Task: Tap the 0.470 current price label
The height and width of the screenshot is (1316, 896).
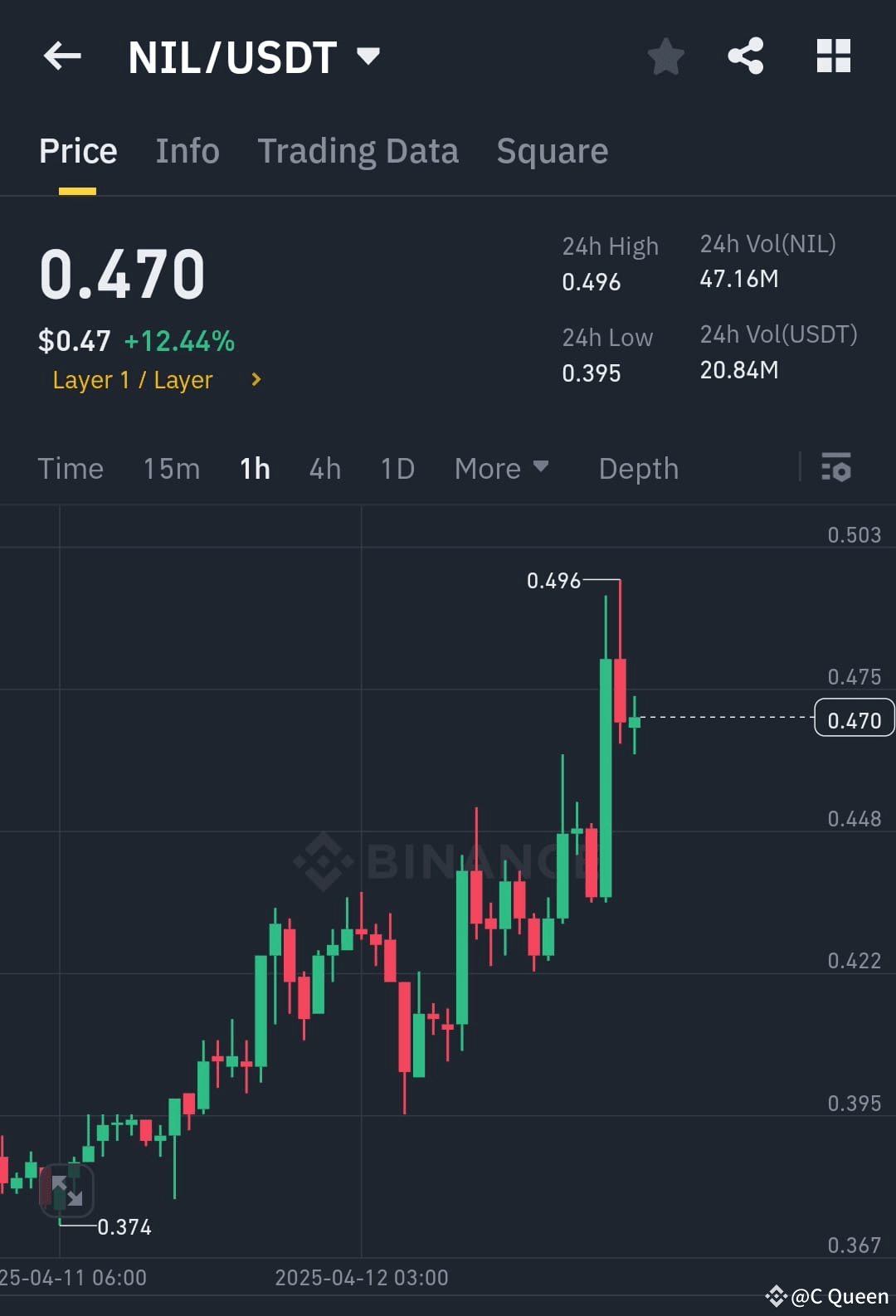Action: pyautogui.click(x=854, y=718)
